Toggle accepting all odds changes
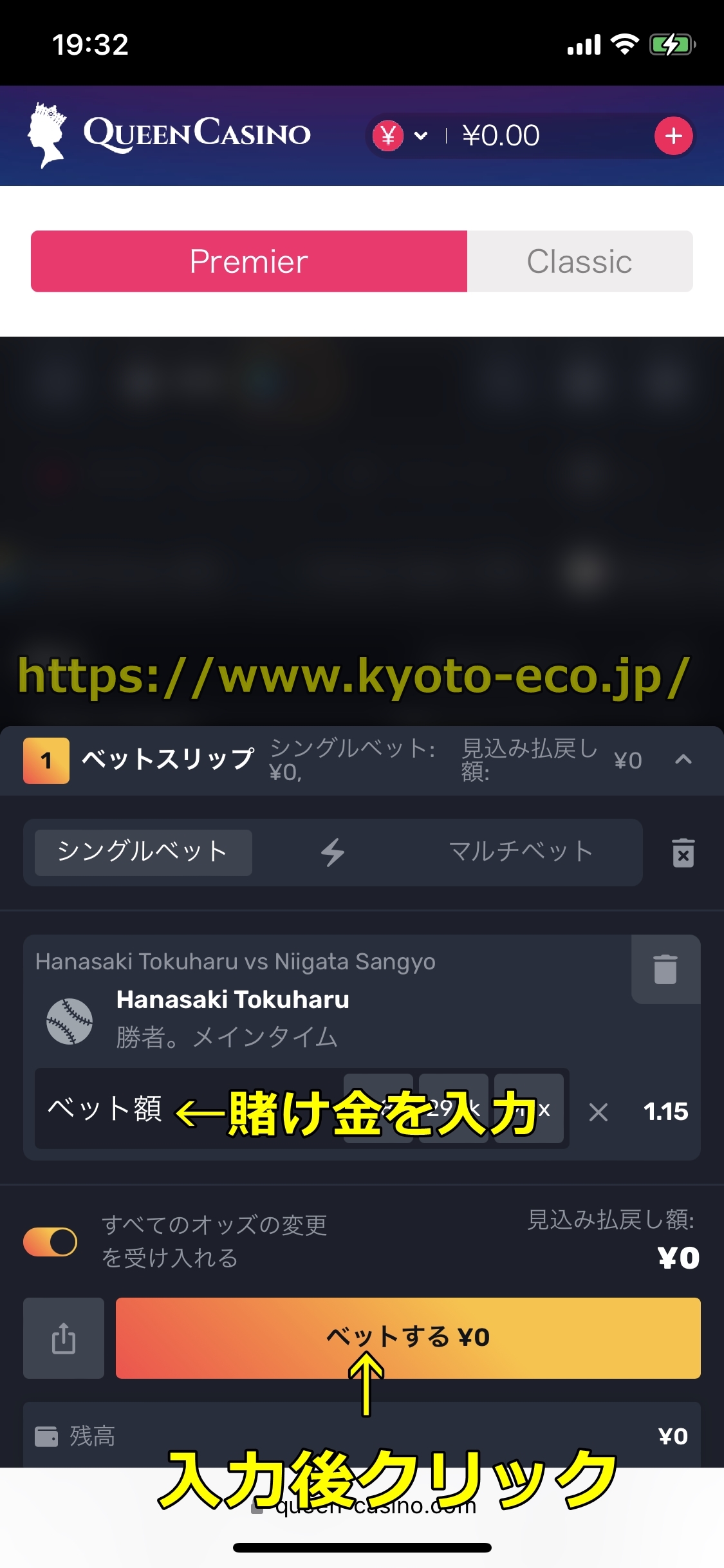The image size is (724, 1568). click(50, 1242)
